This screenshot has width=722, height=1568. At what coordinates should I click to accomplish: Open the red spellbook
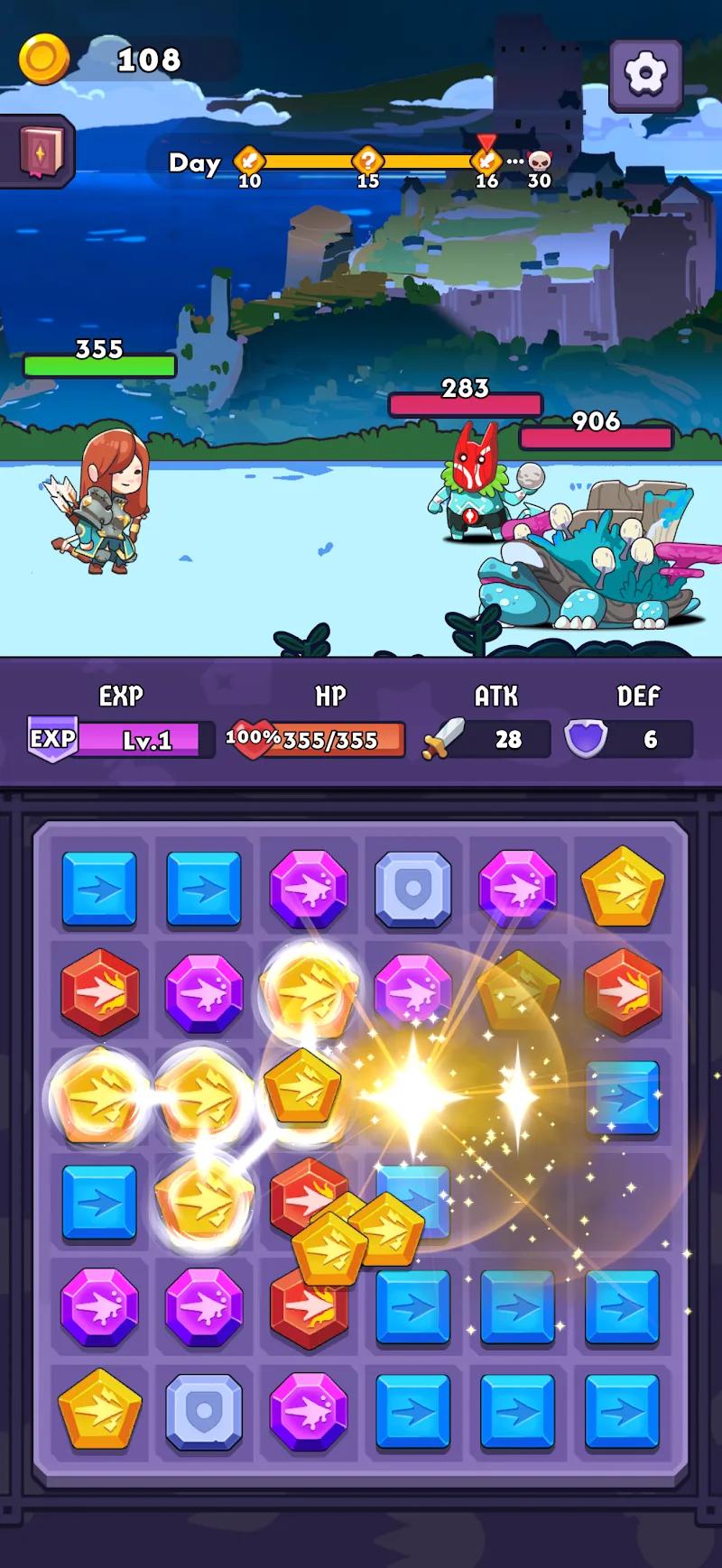(41, 151)
